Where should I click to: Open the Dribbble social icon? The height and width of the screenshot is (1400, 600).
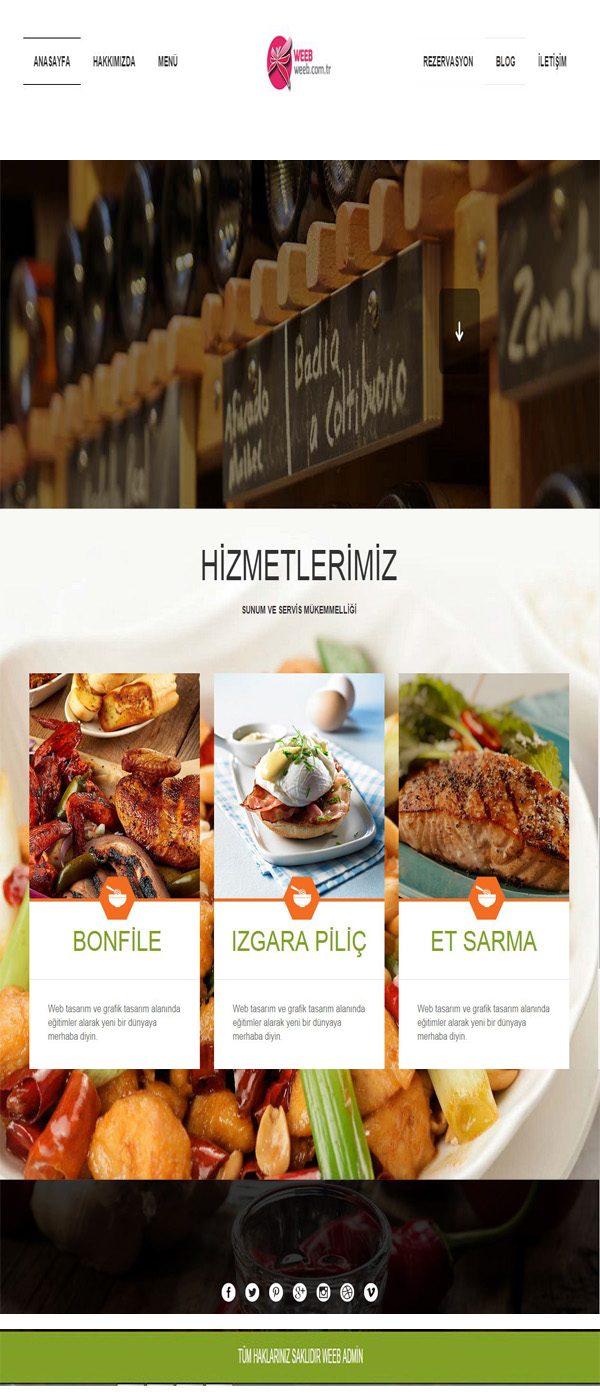click(x=348, y=1293)
